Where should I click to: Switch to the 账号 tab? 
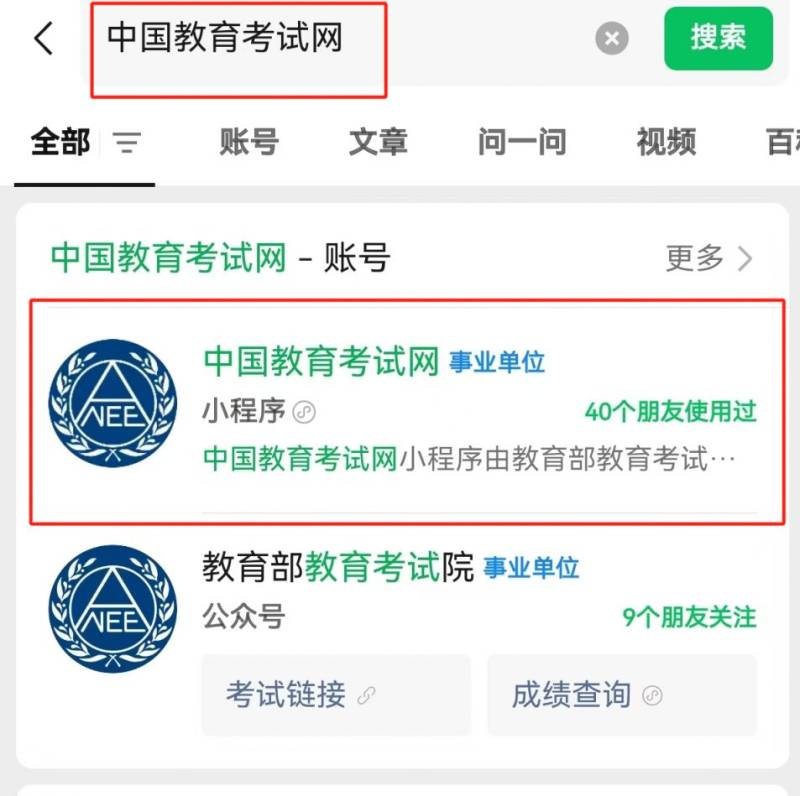(249, 143)
